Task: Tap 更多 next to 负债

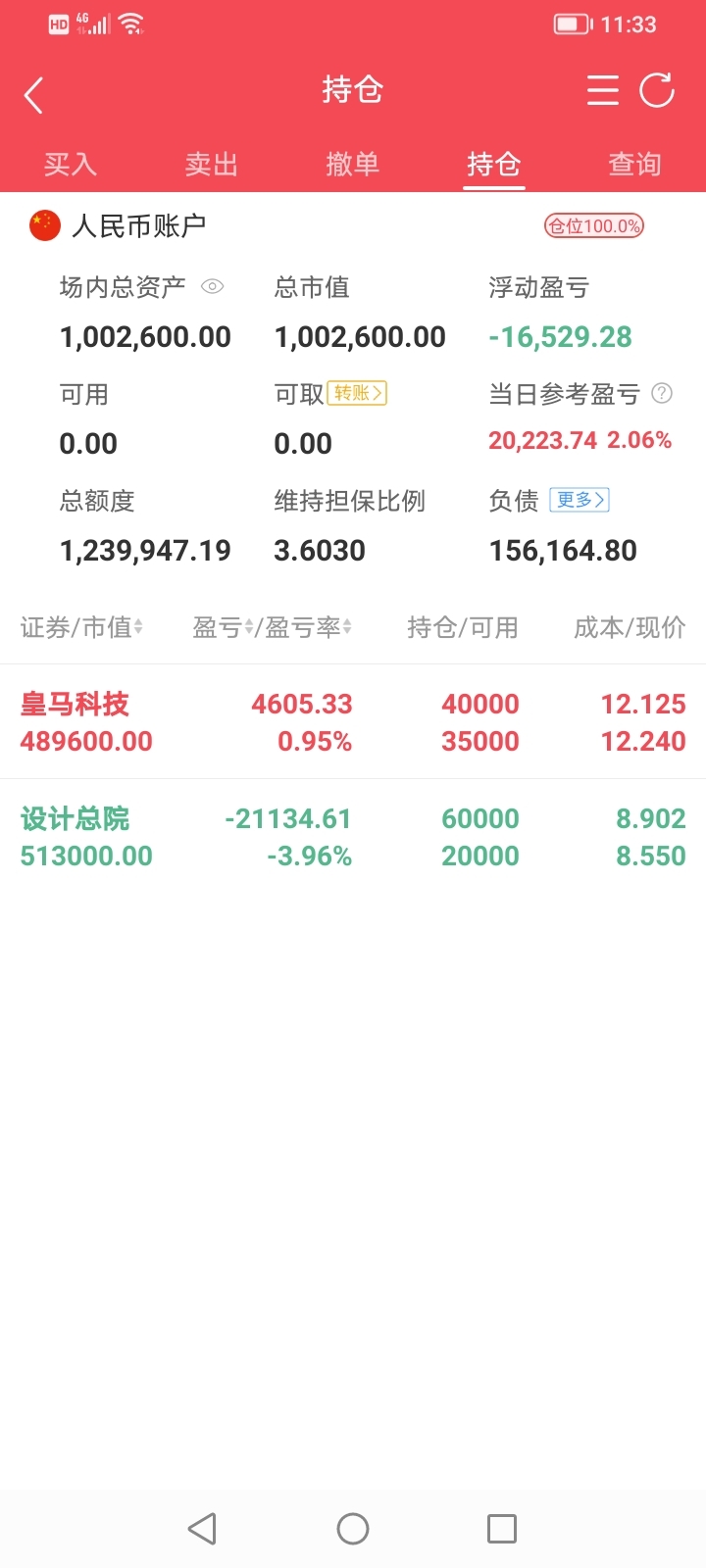Action: pyautogui.click(x=580, y=500)
